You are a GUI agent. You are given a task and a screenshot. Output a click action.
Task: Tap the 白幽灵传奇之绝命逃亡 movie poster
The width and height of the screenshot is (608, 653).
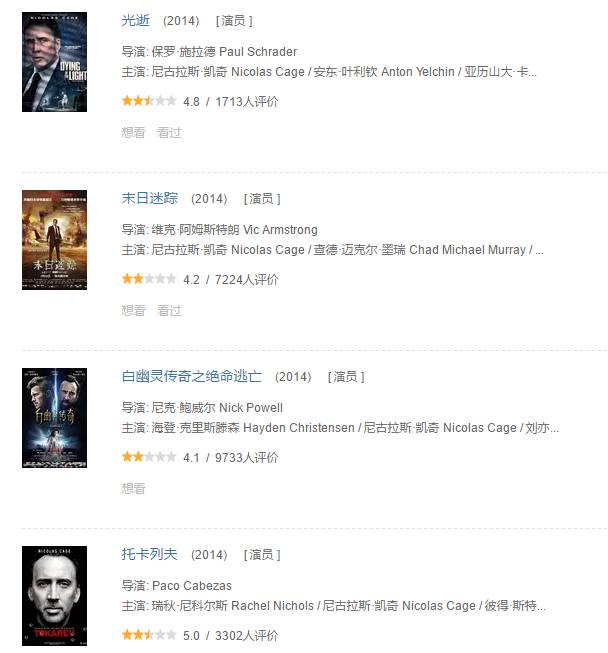(x=54, y=418)
